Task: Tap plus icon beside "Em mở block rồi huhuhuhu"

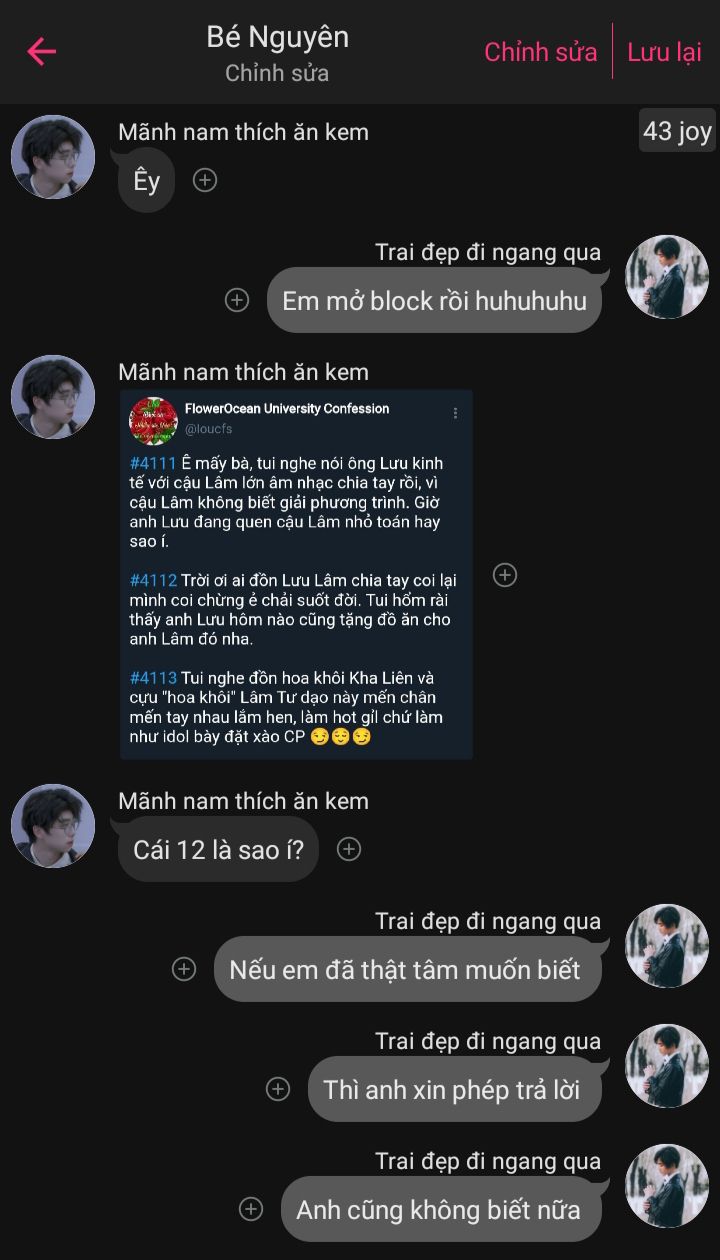Action: coord(237,300)
